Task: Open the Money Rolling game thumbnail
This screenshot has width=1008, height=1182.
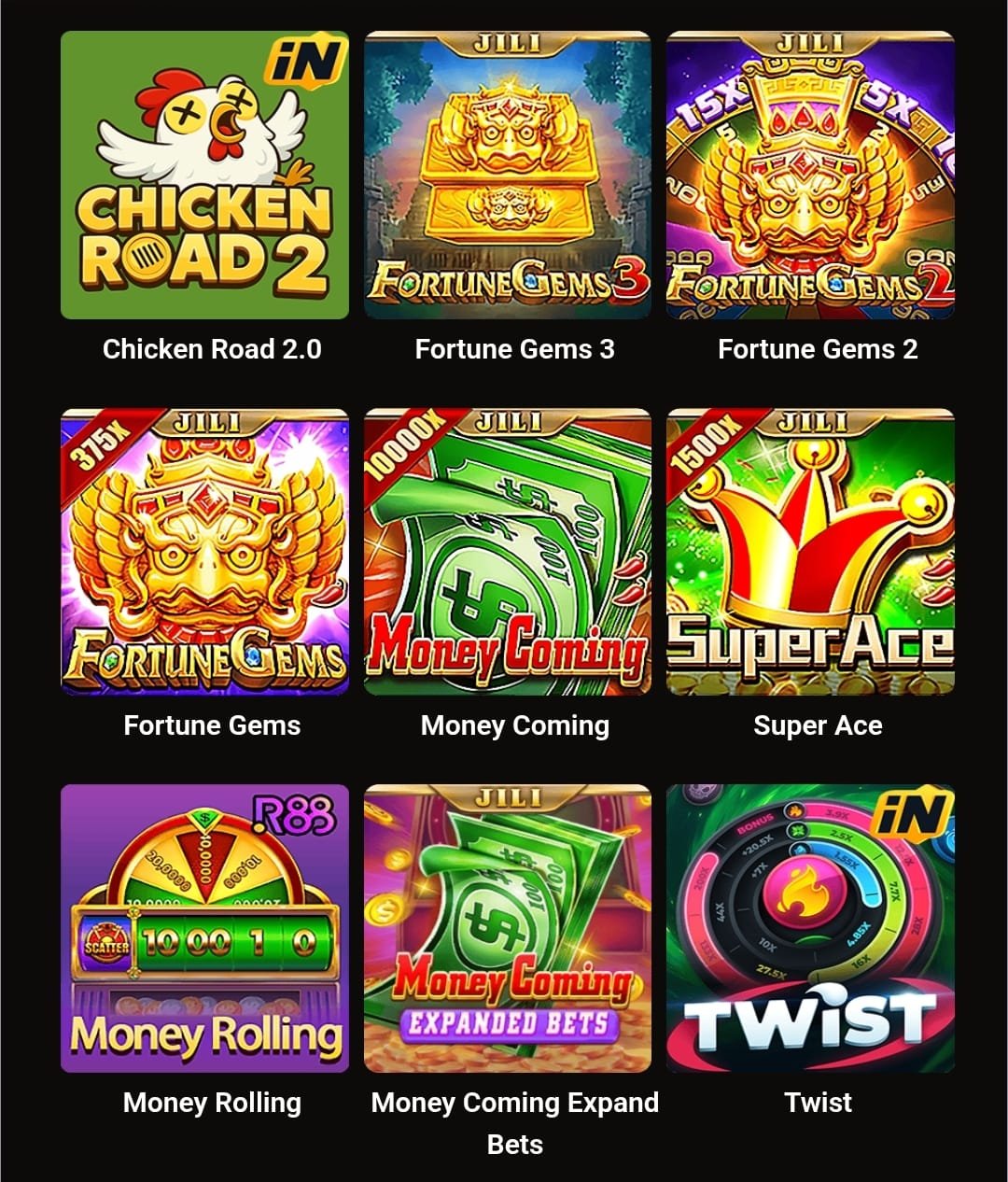Action: 203,926
